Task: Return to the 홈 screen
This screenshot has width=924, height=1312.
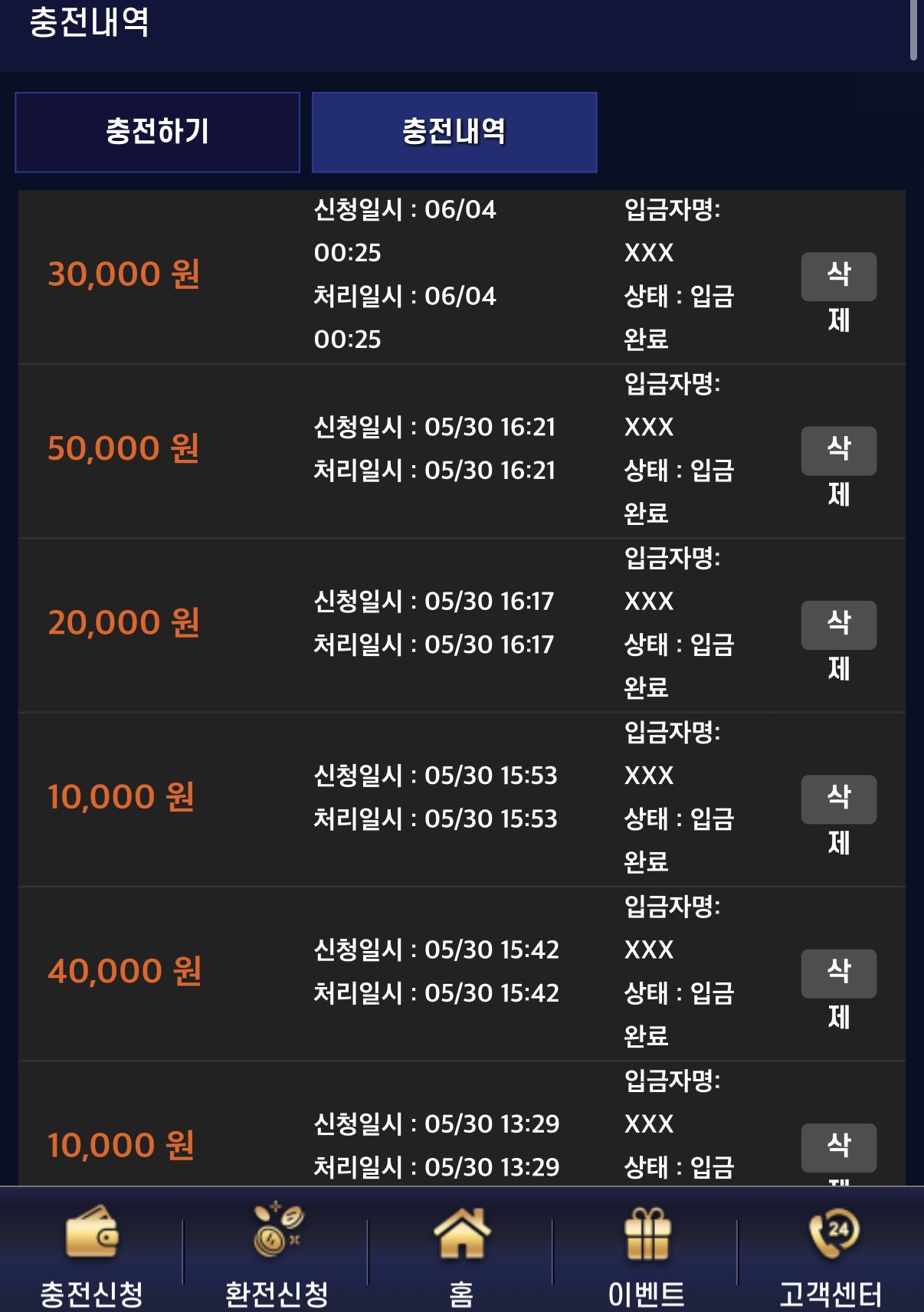Action: [x=461, y=1253]
